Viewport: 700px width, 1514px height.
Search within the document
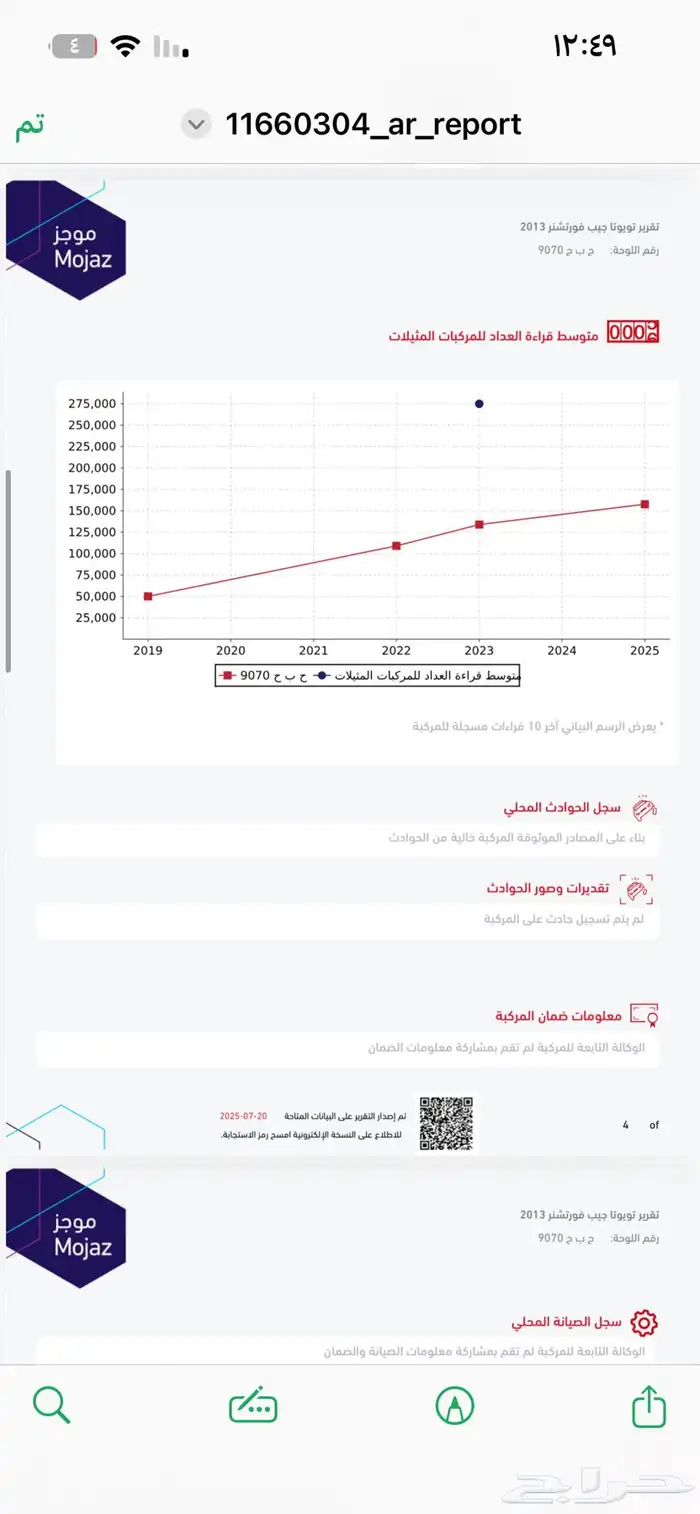(52, 1406)
